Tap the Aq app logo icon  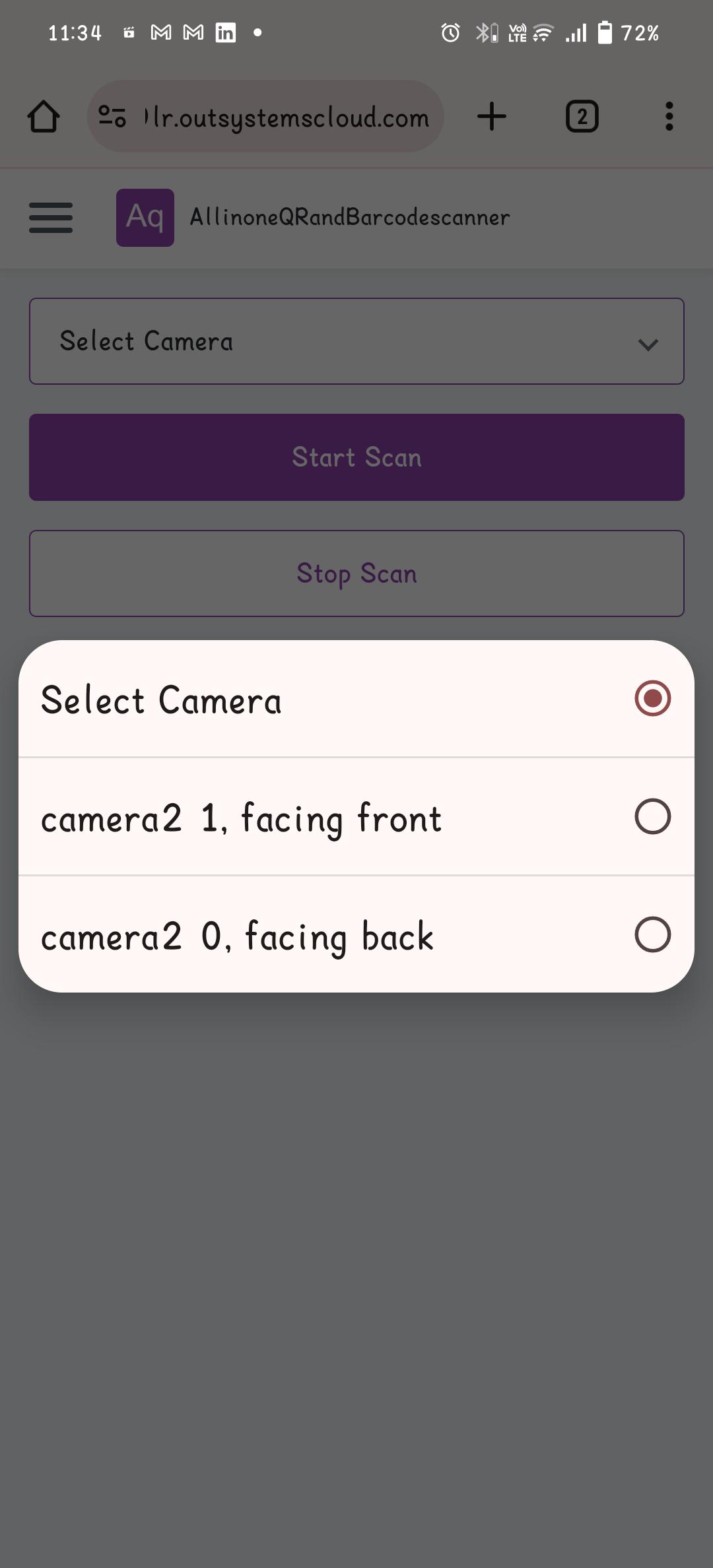pos(145,218)
